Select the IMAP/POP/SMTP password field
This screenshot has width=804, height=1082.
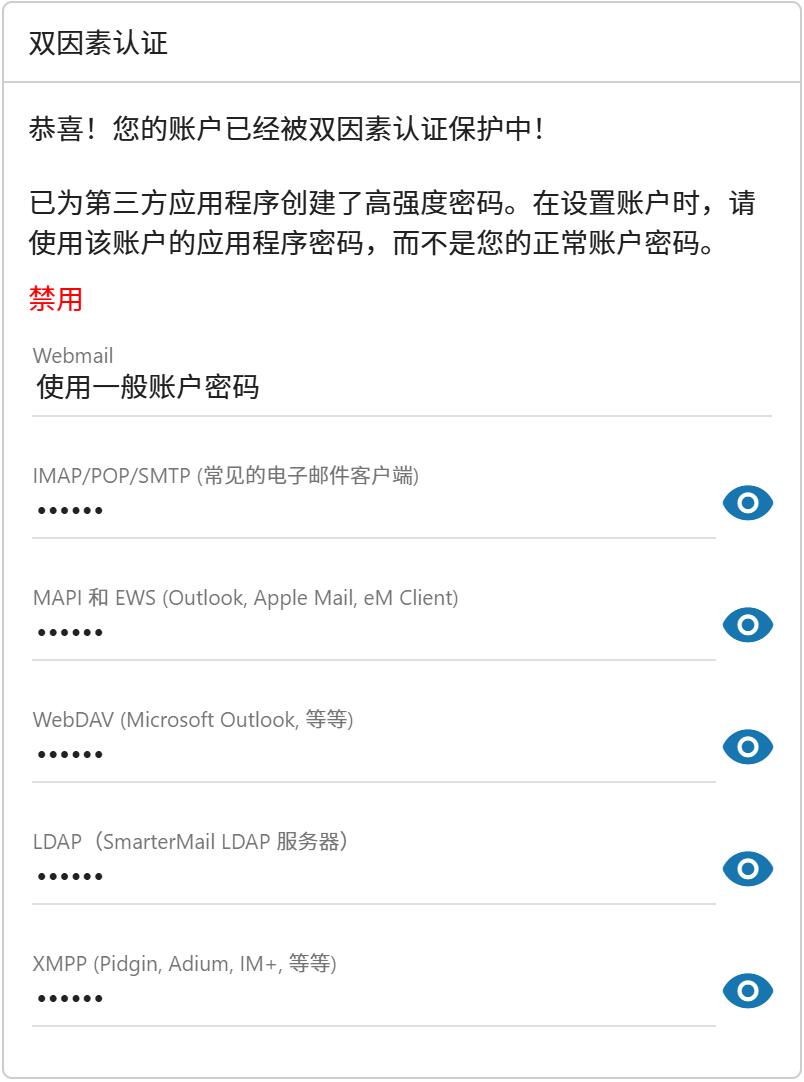372,511
